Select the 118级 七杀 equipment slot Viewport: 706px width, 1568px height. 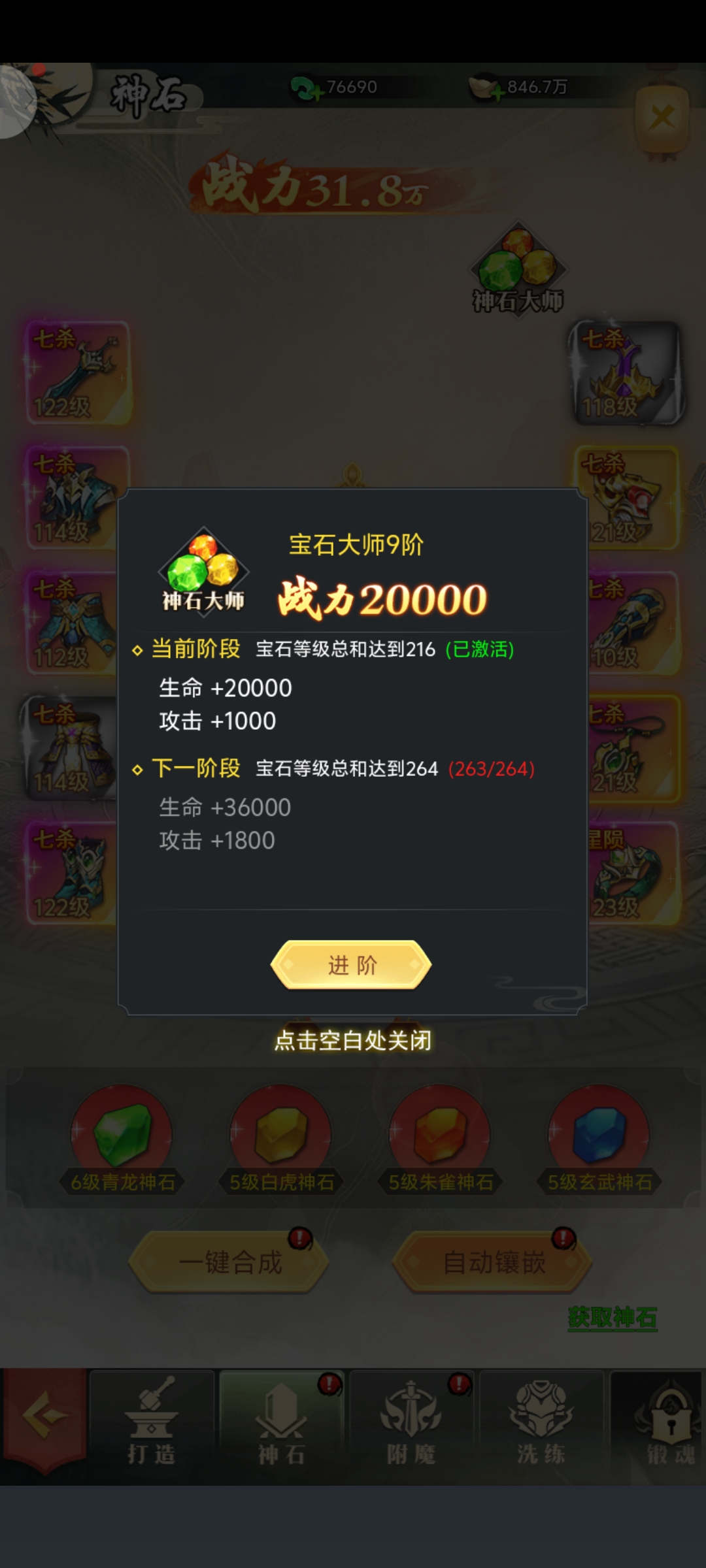pyautogui.click(x=626, y=372)
